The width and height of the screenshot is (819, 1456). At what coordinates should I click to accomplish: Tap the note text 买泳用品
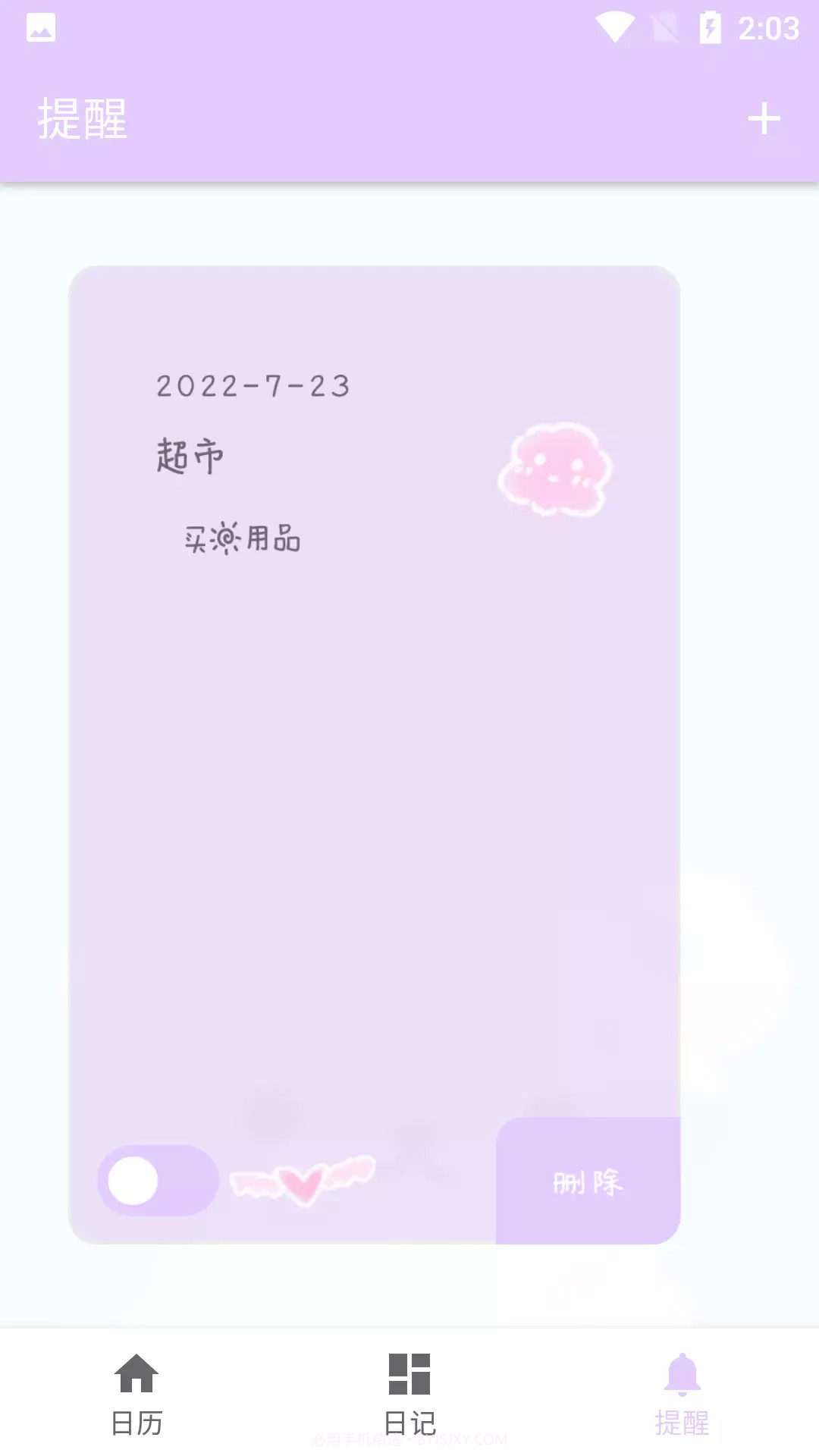click(243, 539)
